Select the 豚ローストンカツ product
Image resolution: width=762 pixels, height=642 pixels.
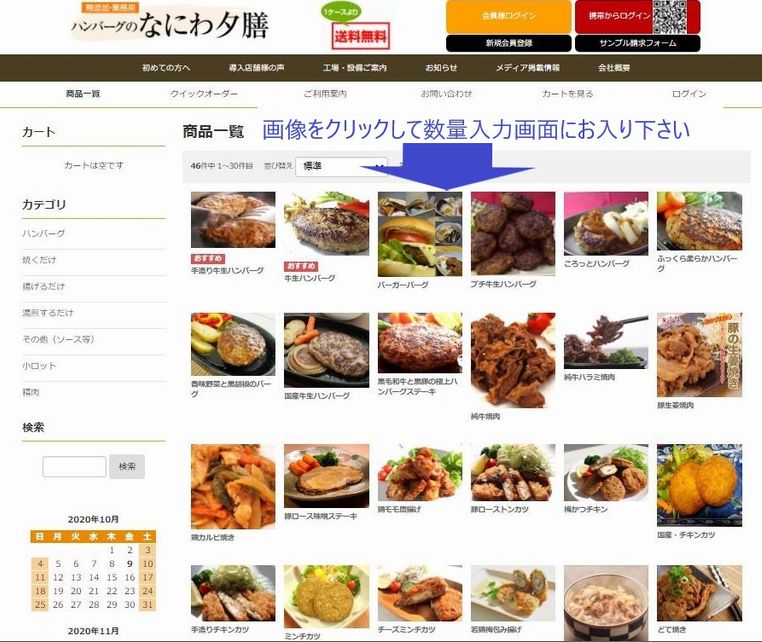pos(512,473)
